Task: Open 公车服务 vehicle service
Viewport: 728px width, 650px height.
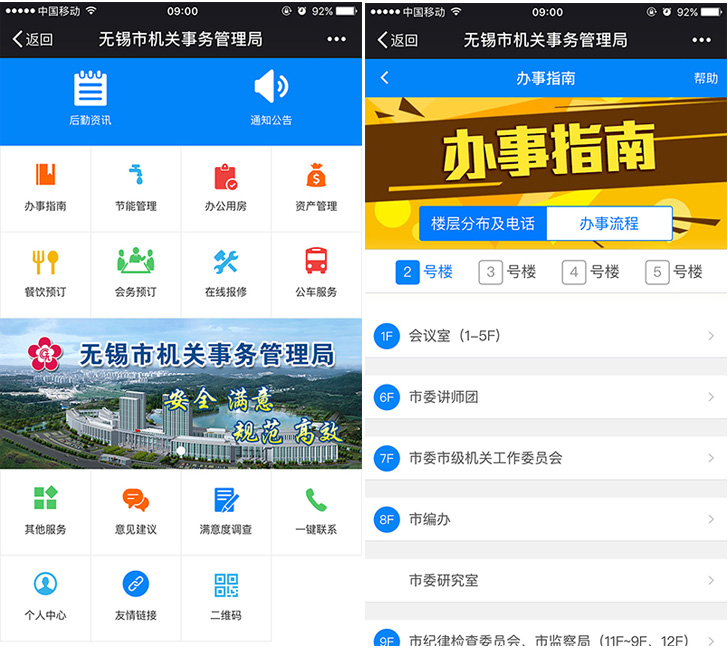Action: (x=316, y=274)
